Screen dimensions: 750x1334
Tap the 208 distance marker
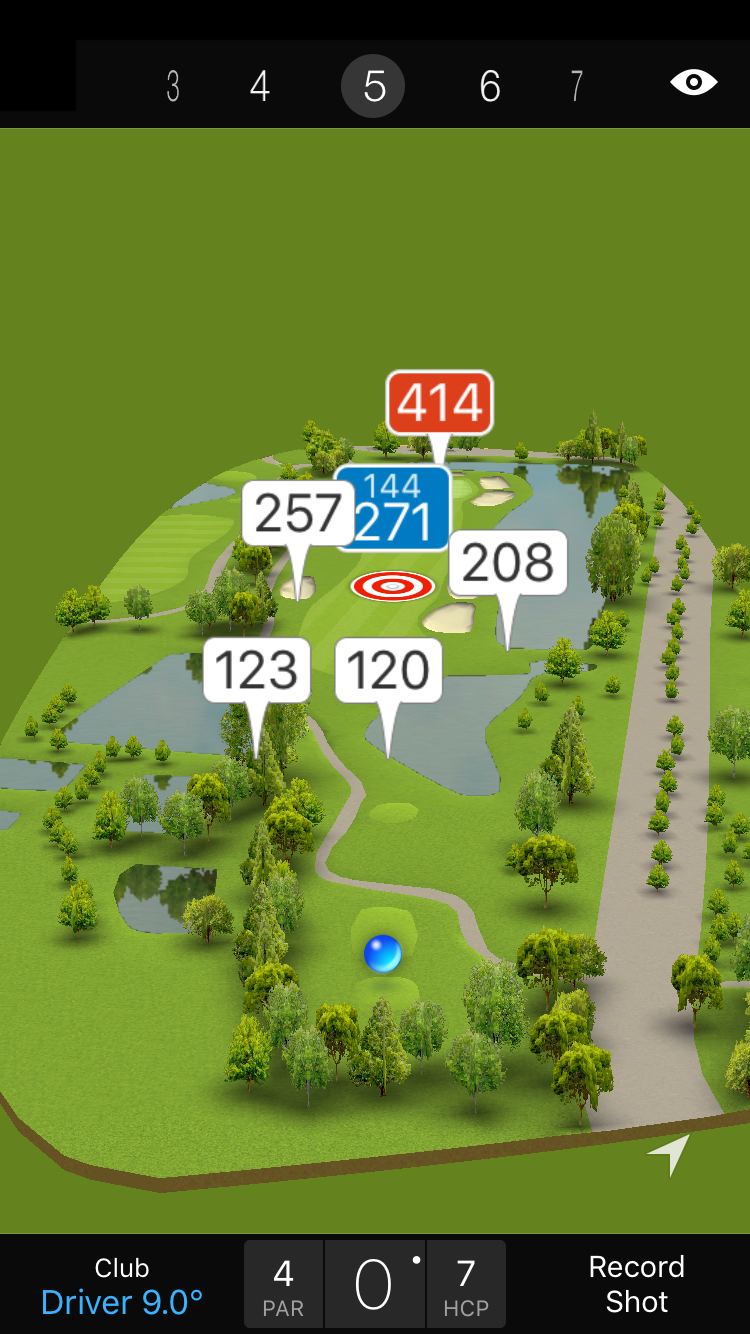tap(508, 563)
